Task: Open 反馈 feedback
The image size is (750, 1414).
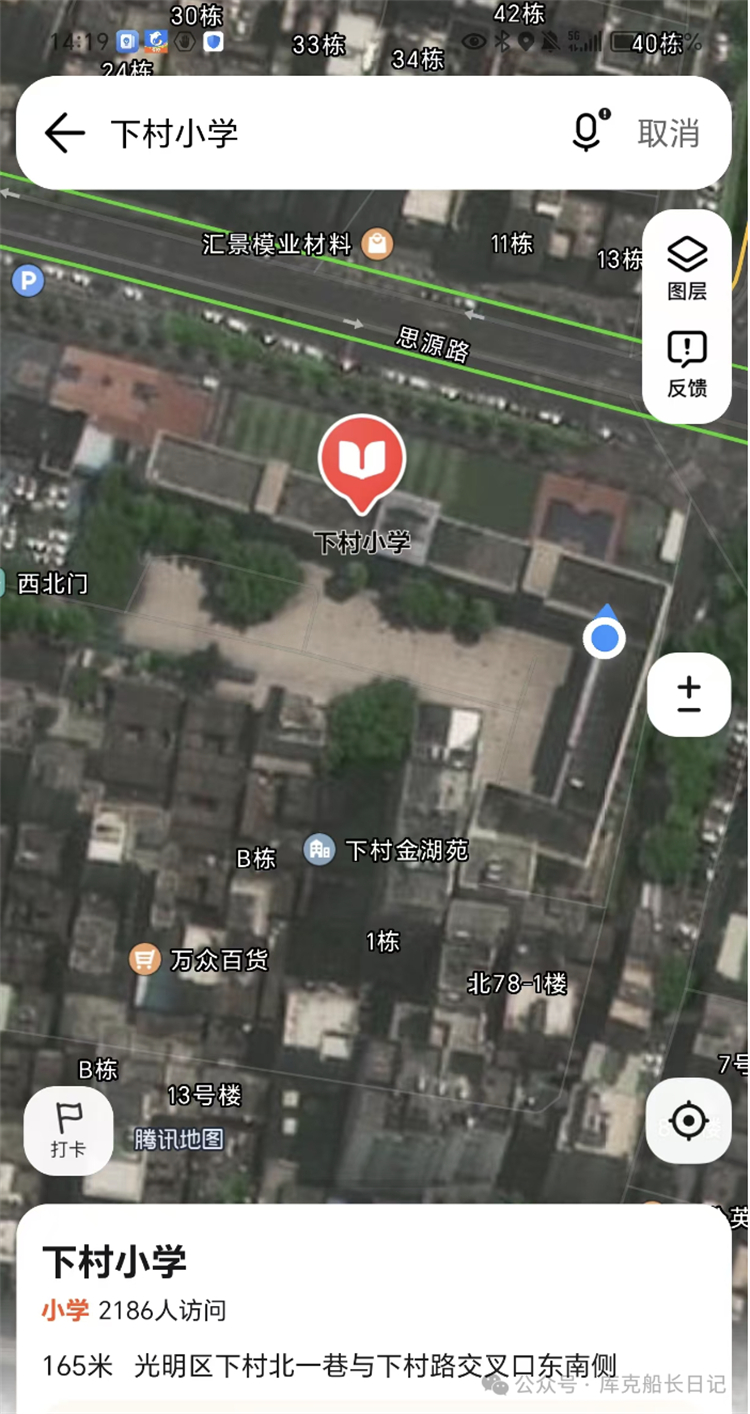Action: click(x=687, y=364)
